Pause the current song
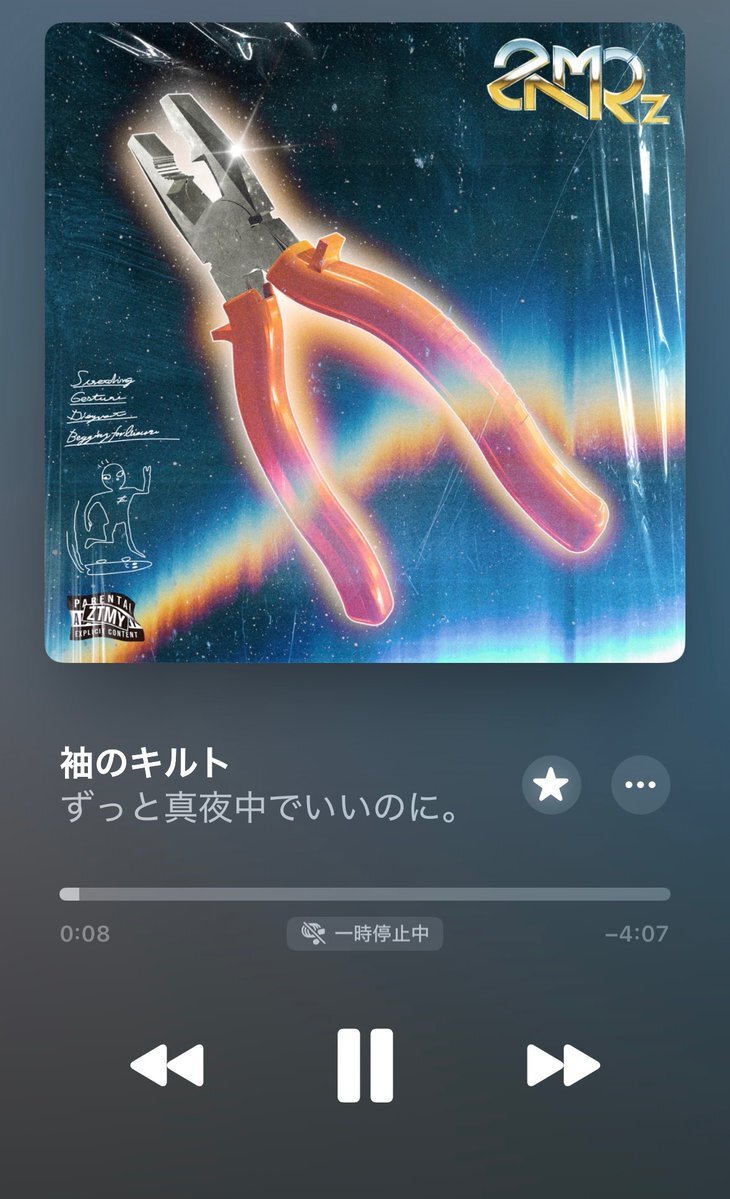Viewport: 730px width, 1199px height. tap(365, 1066)
